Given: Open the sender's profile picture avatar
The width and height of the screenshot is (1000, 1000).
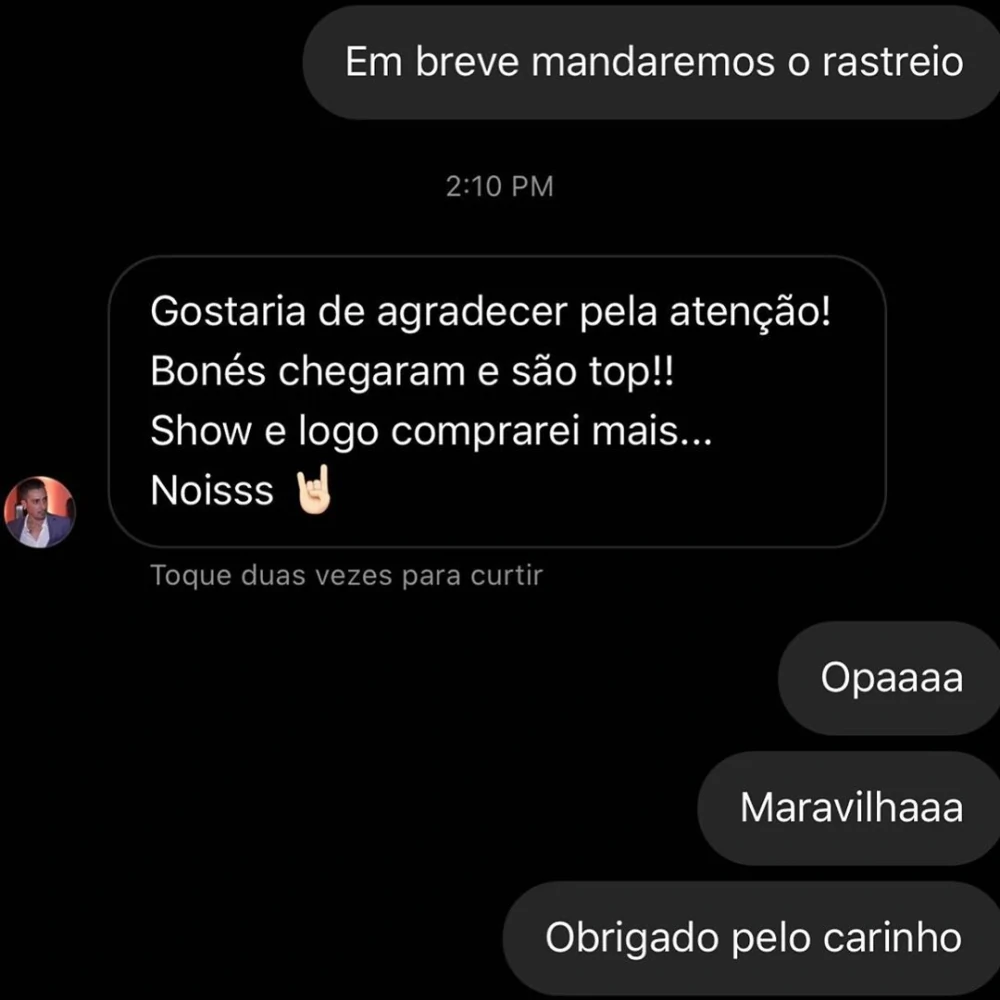Looking at the screenshot, I should click(40, 512).
